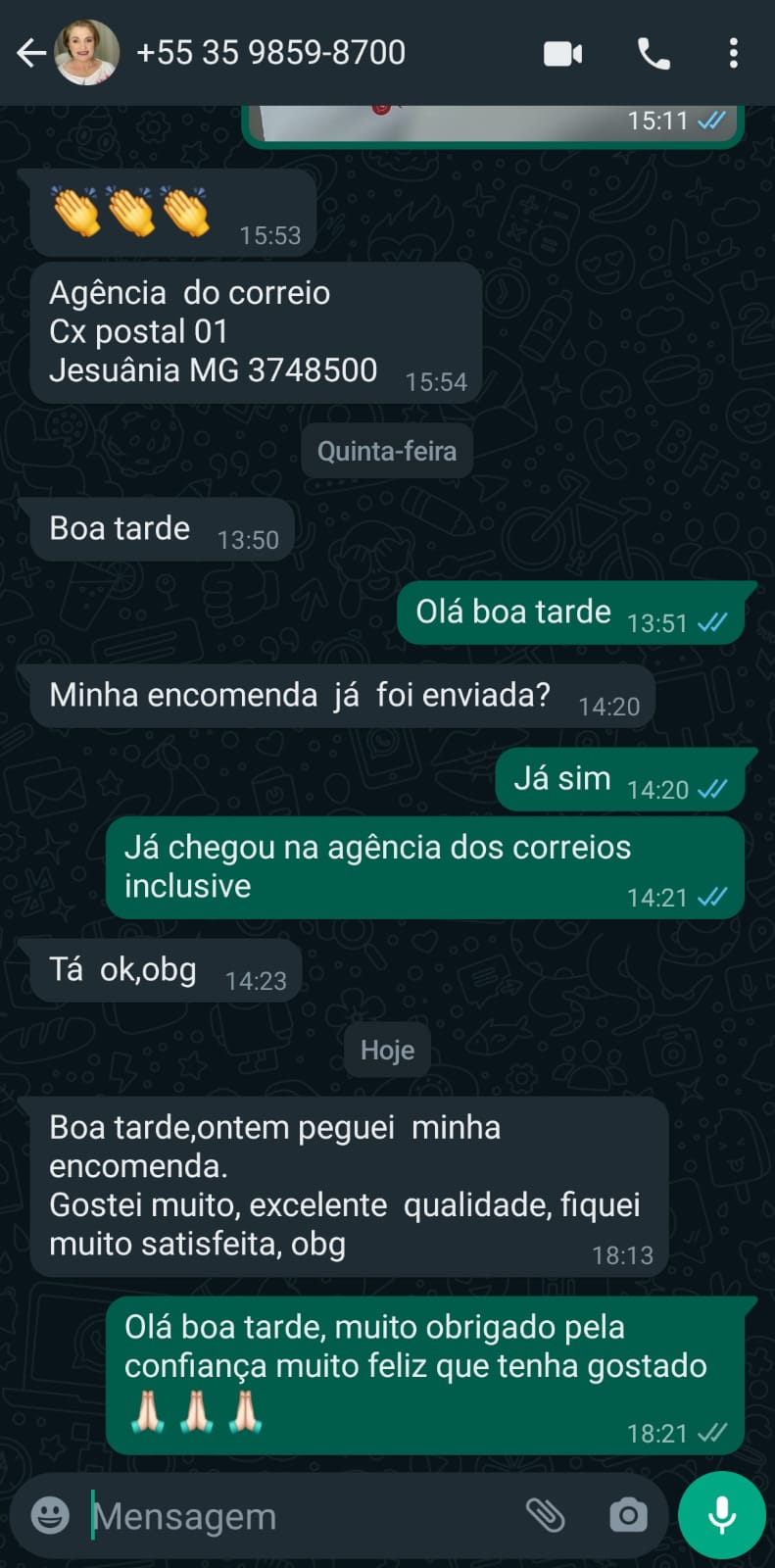
Task: Open the overflow menu
Action: pos(733,54)
